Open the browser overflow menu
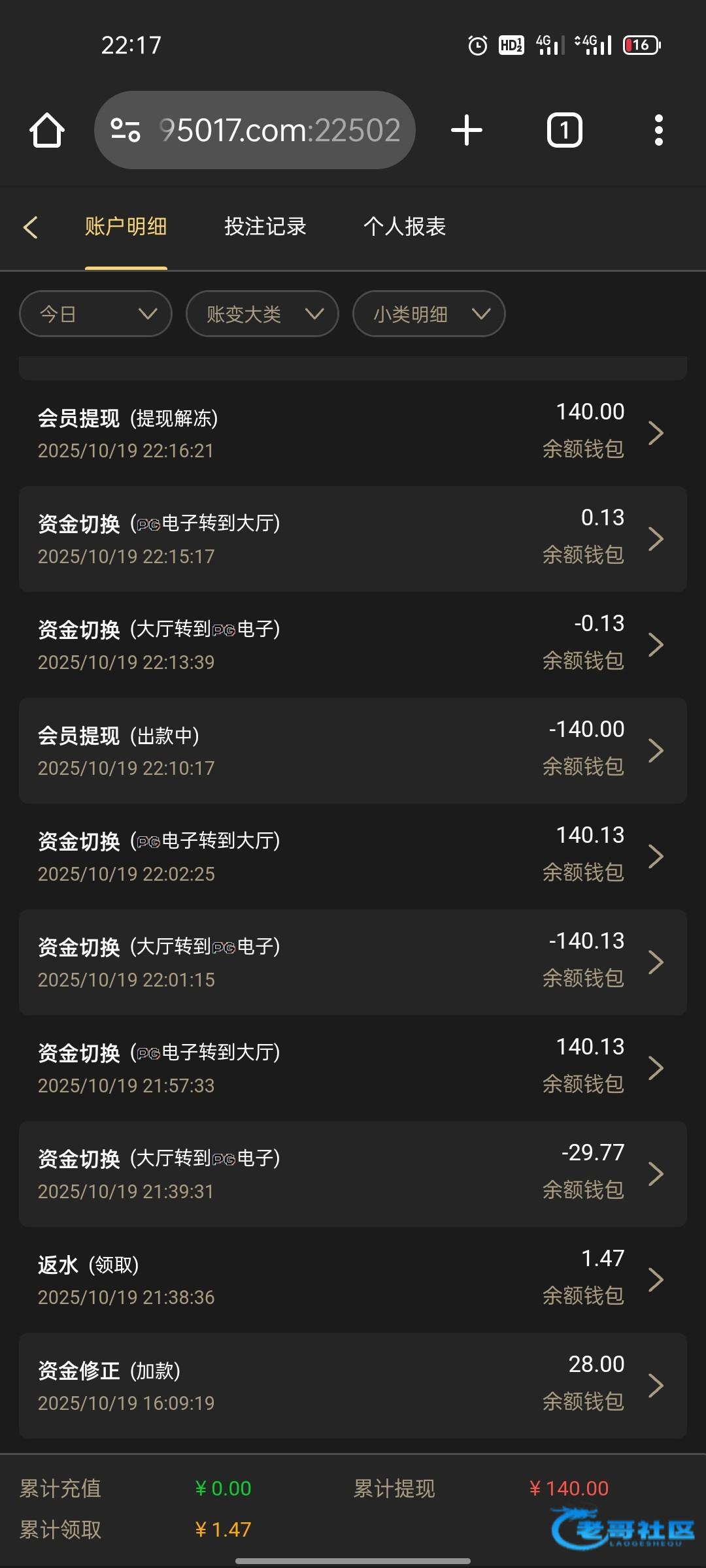This screenshot has height=1568, width=706. click(658, 130)
